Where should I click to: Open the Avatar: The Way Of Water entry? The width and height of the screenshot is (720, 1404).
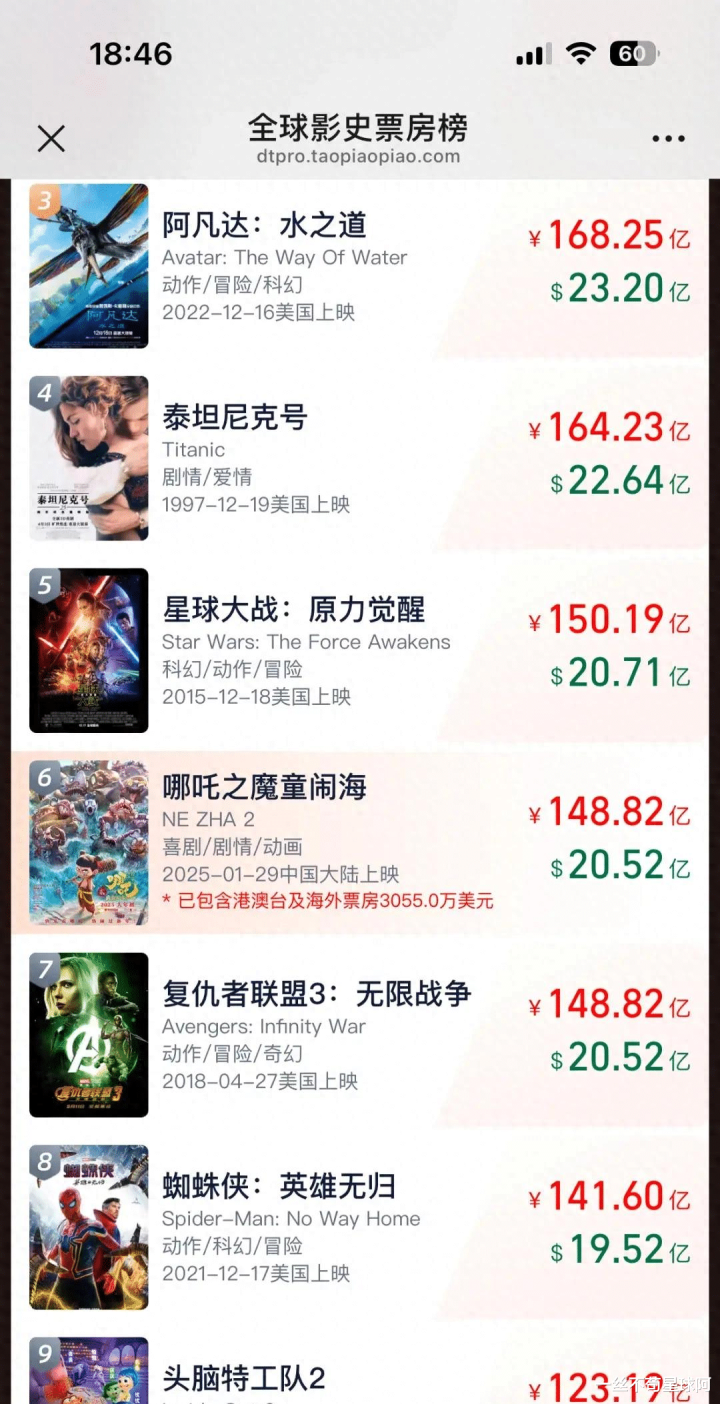point(360,265)
